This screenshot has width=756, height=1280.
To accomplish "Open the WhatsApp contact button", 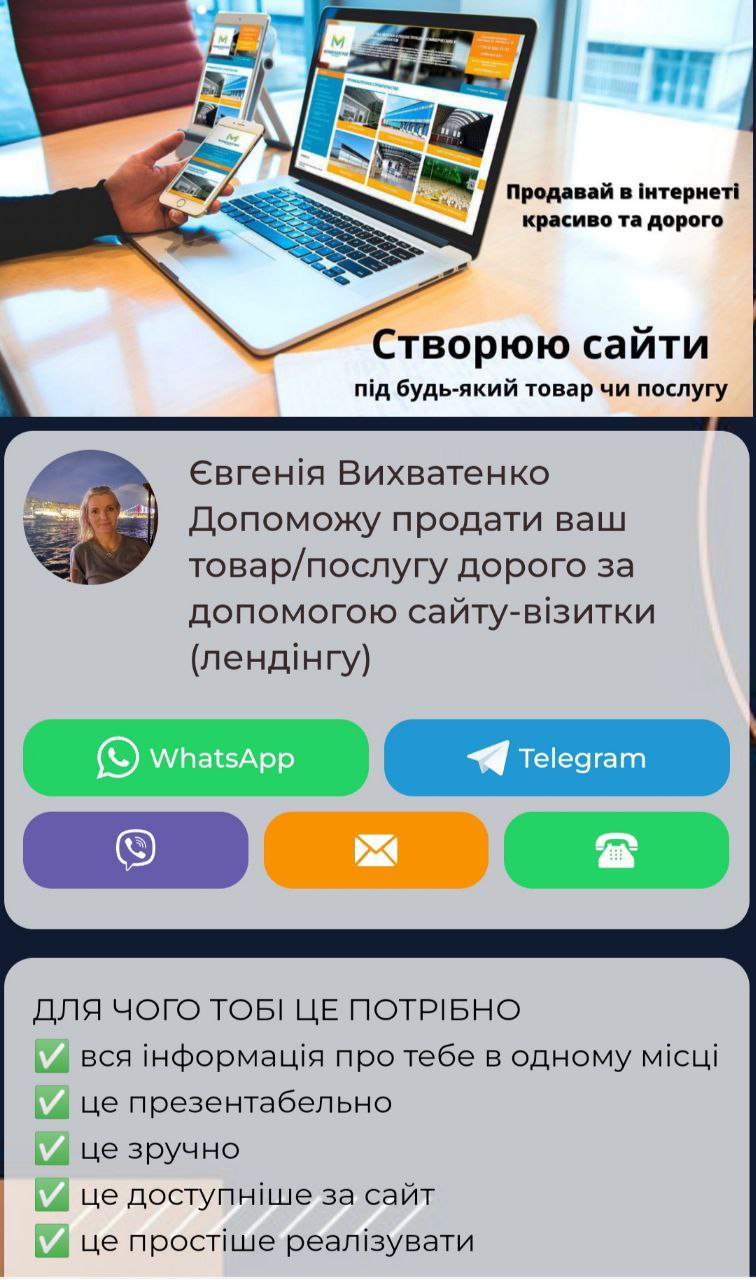I will coord(196,758).
